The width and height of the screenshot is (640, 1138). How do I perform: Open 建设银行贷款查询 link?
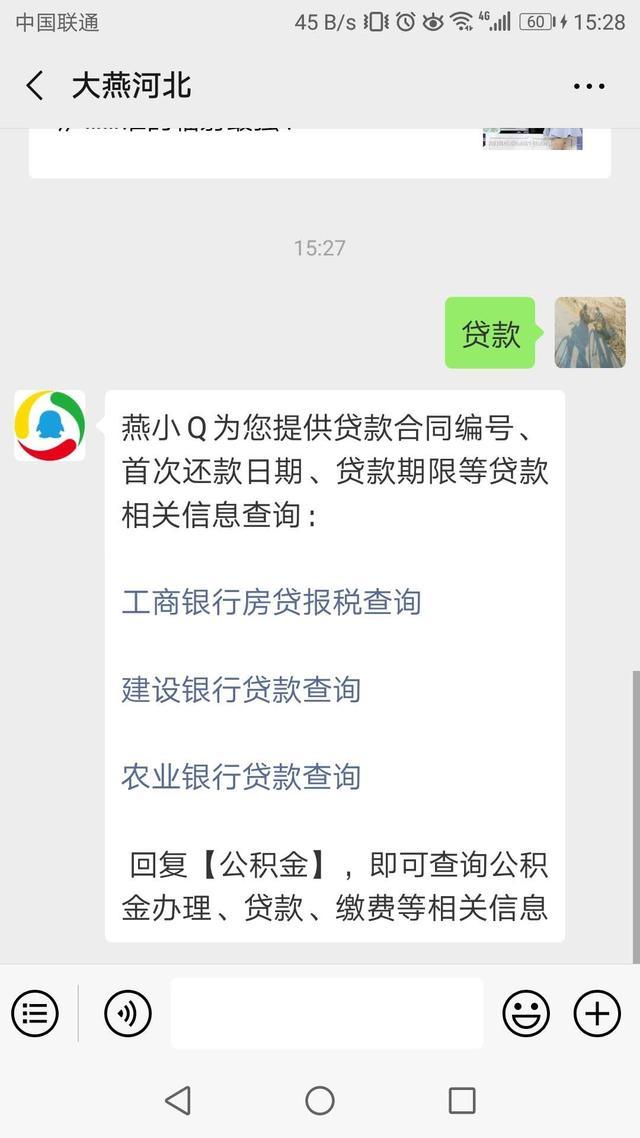[x=241, y=689]
